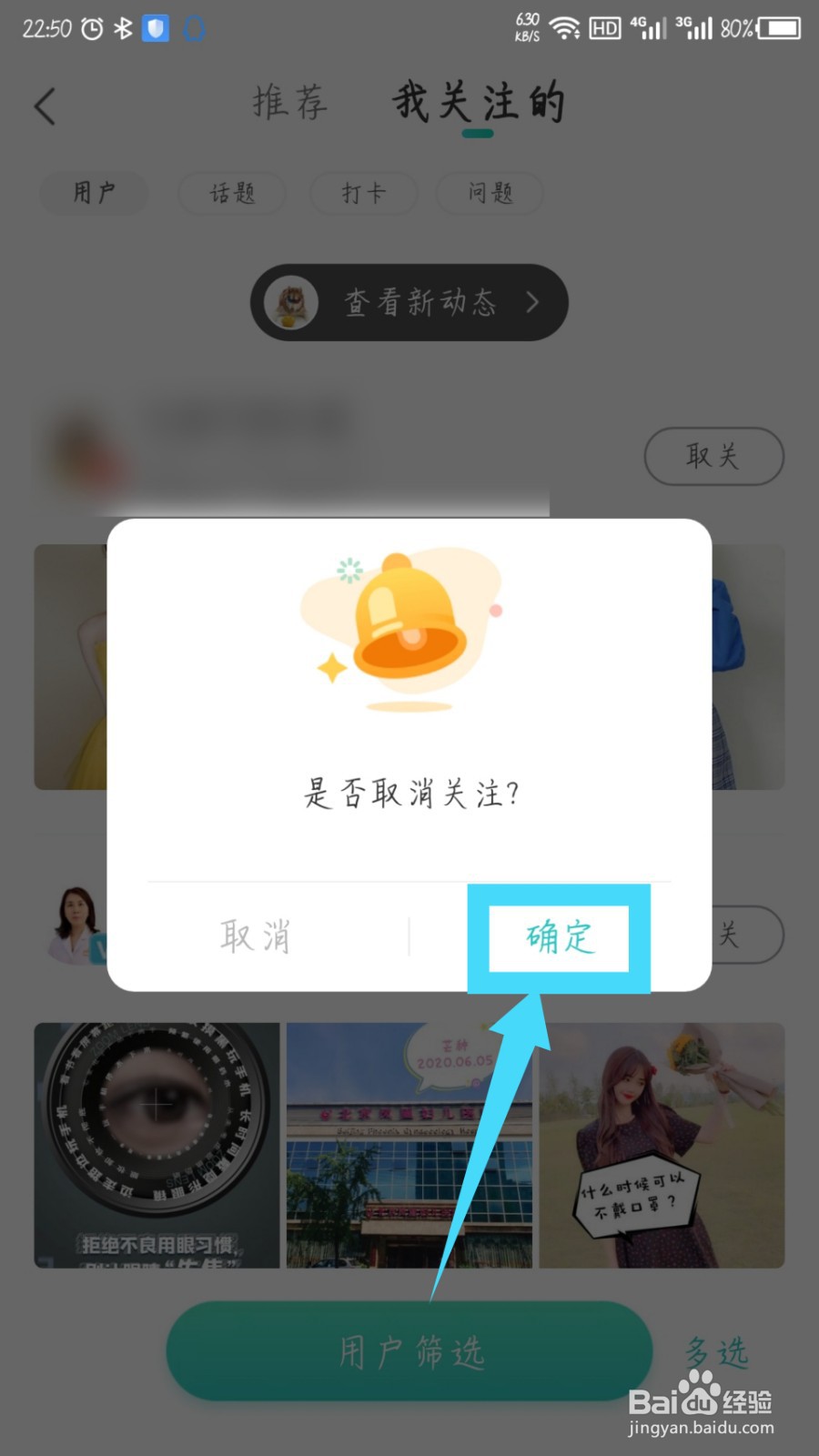
Task: Open the 问题 filter option
Action: tap(490, 193)
